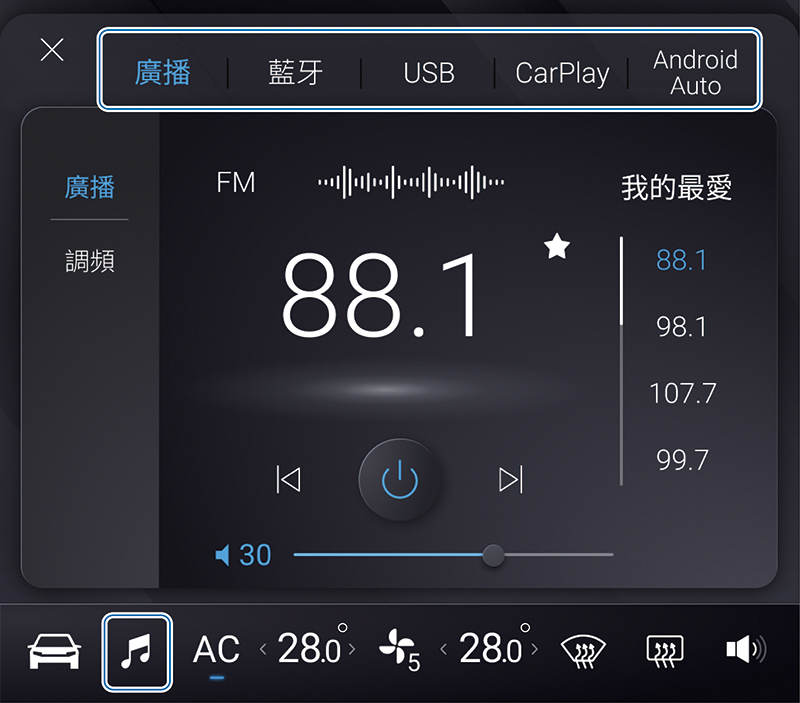Open 調頻 in the side menu
The image size is (800, 703).
point(90,261)
